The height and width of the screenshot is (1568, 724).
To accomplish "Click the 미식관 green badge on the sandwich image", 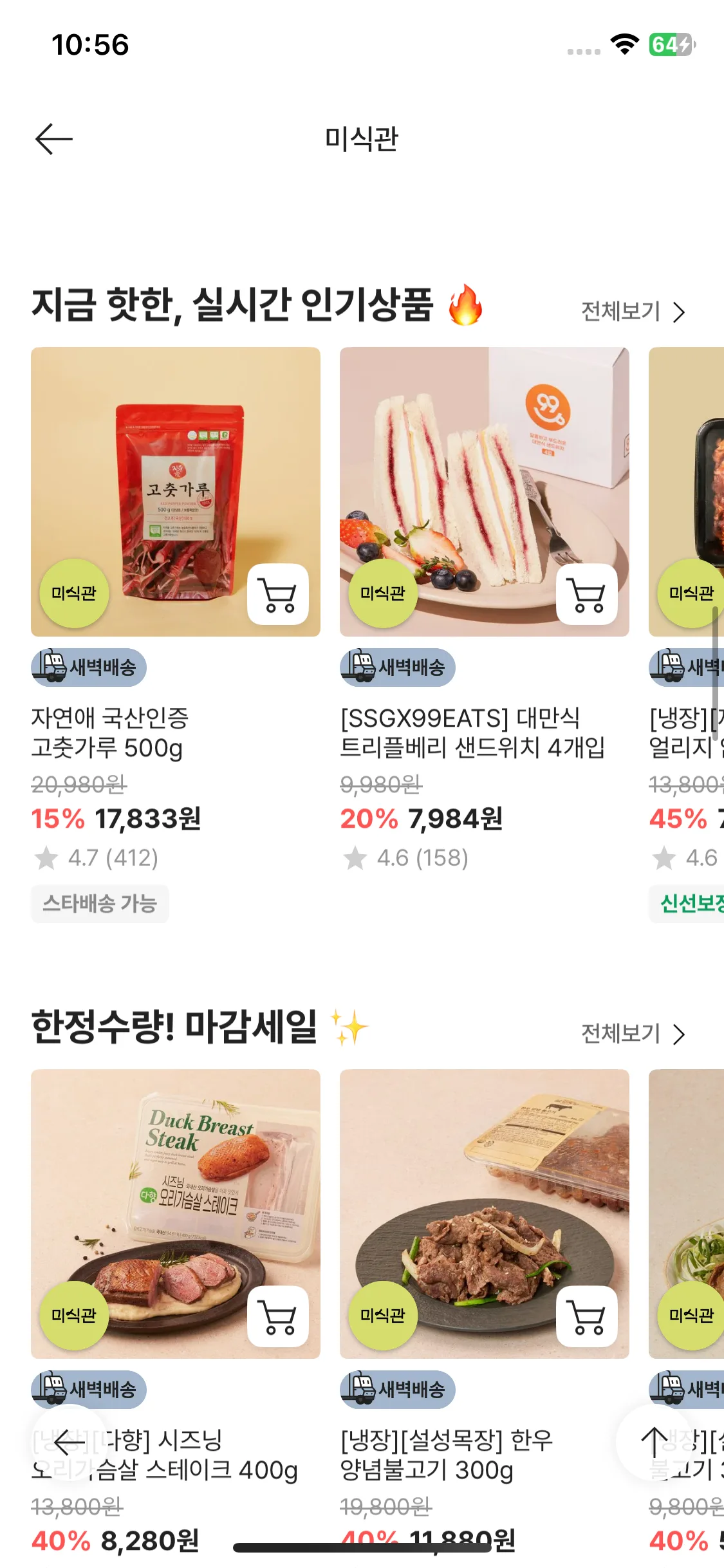I will tap(382, 594).
